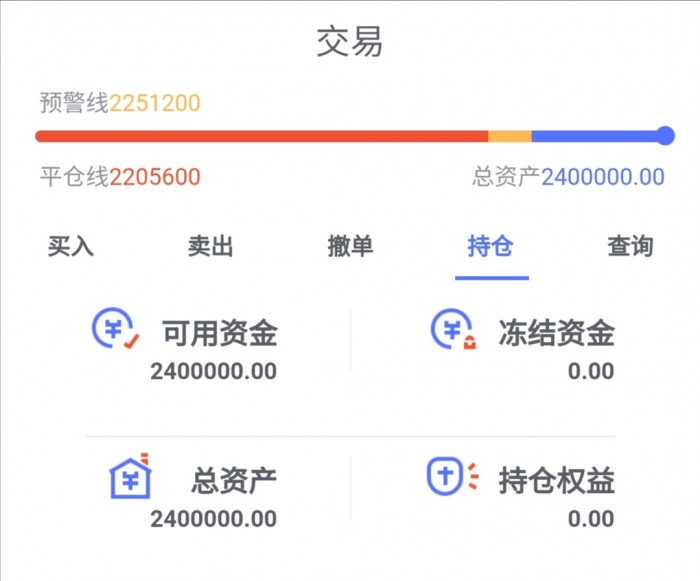Screen dimensions: 700x581
Task: Go to the 查询 tab
Action: (630, 246)
